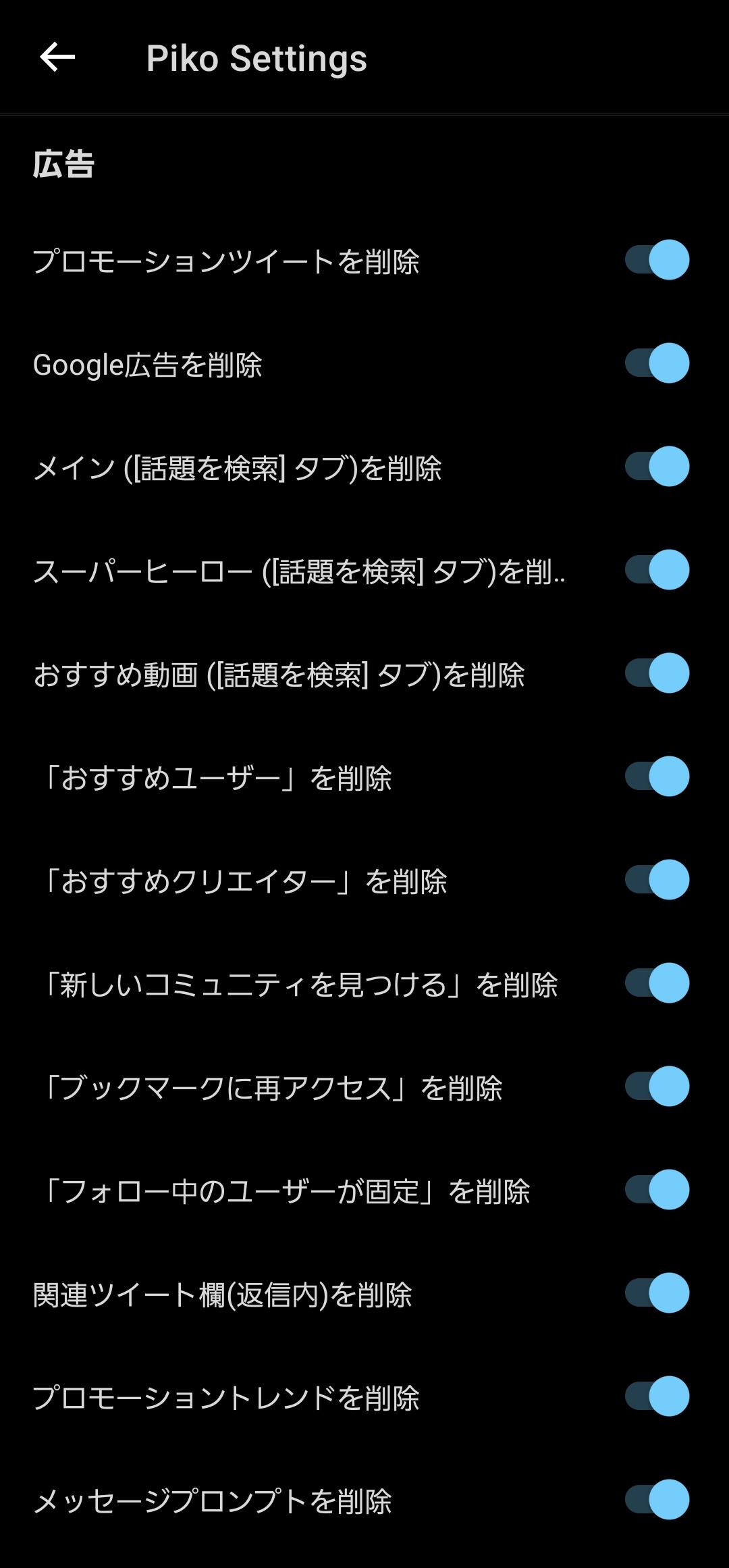The height and width of the screenshot is (1568, 729).
Task: Toggle 「ブックマークに再アクセス」を削除 switch
Action: 656,1087
